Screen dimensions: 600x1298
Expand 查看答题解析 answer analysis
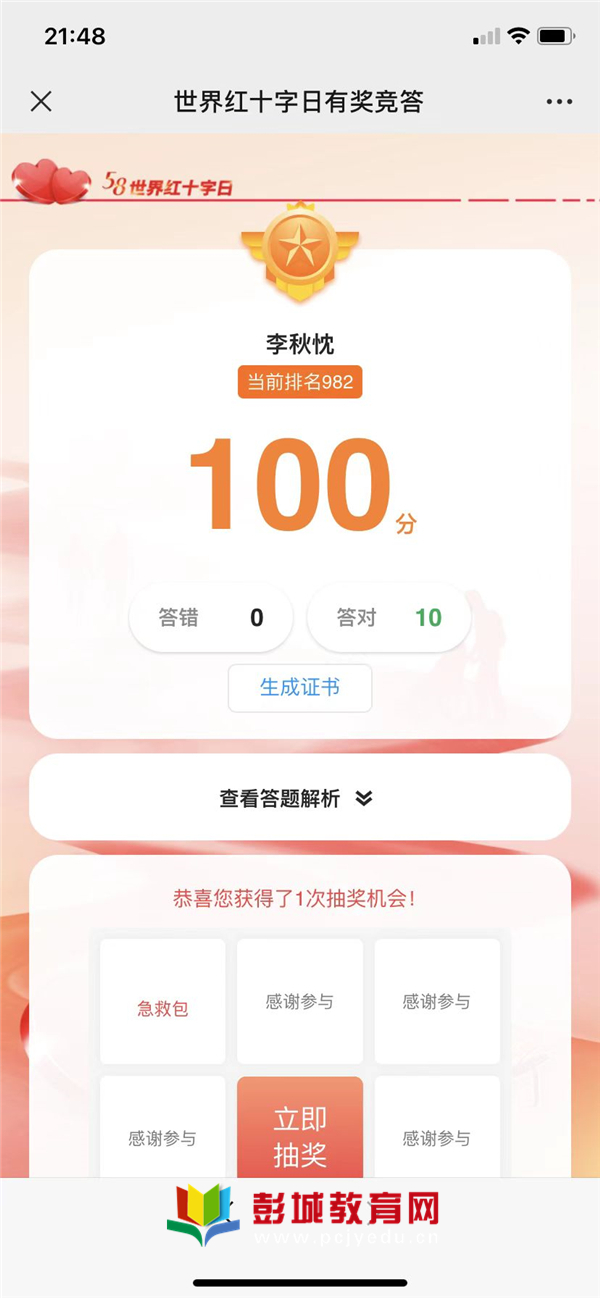pyautogui.click(x=299, y=798)
